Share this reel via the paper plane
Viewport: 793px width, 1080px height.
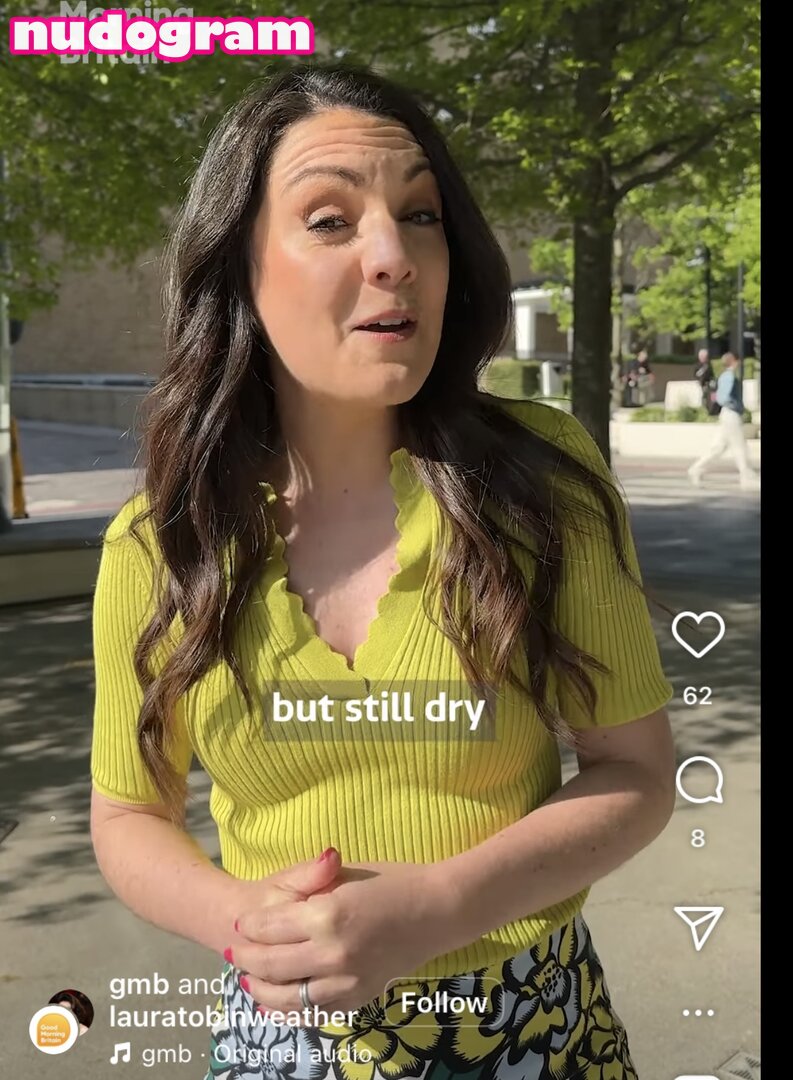click(x=698, y=927)
